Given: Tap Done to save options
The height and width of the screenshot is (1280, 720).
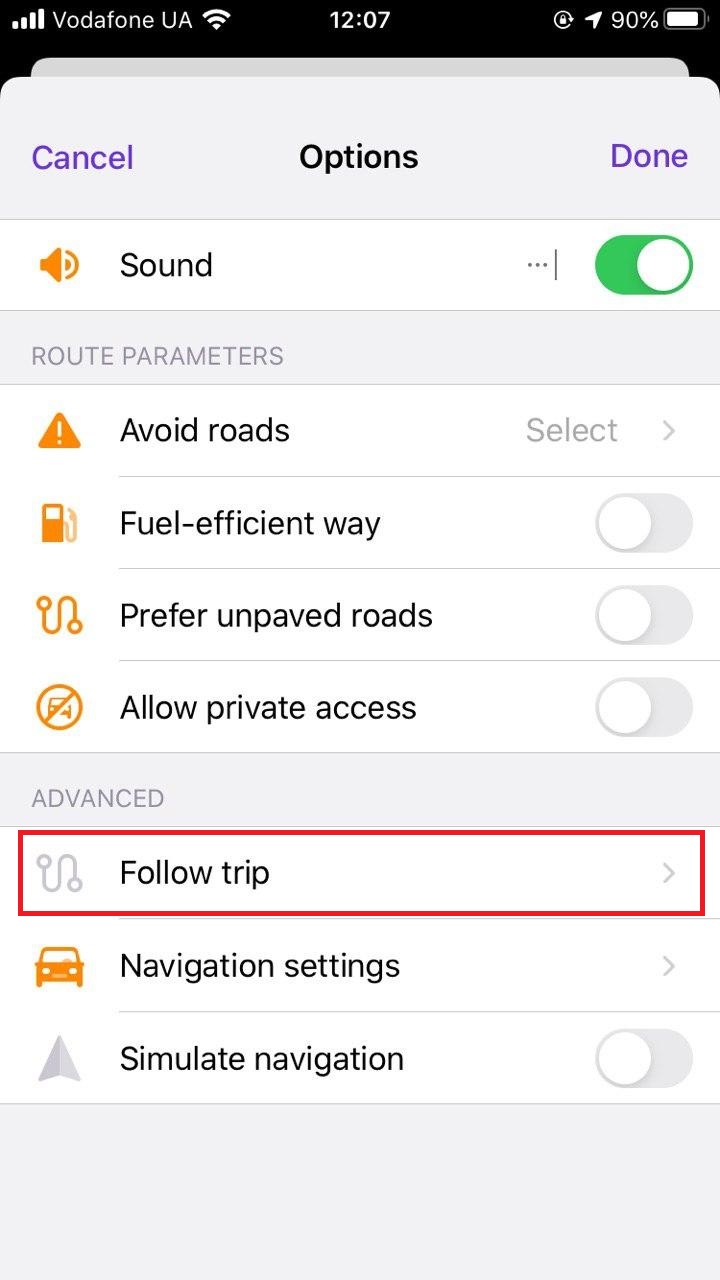Looking at the screenshot, I should 649,156.
